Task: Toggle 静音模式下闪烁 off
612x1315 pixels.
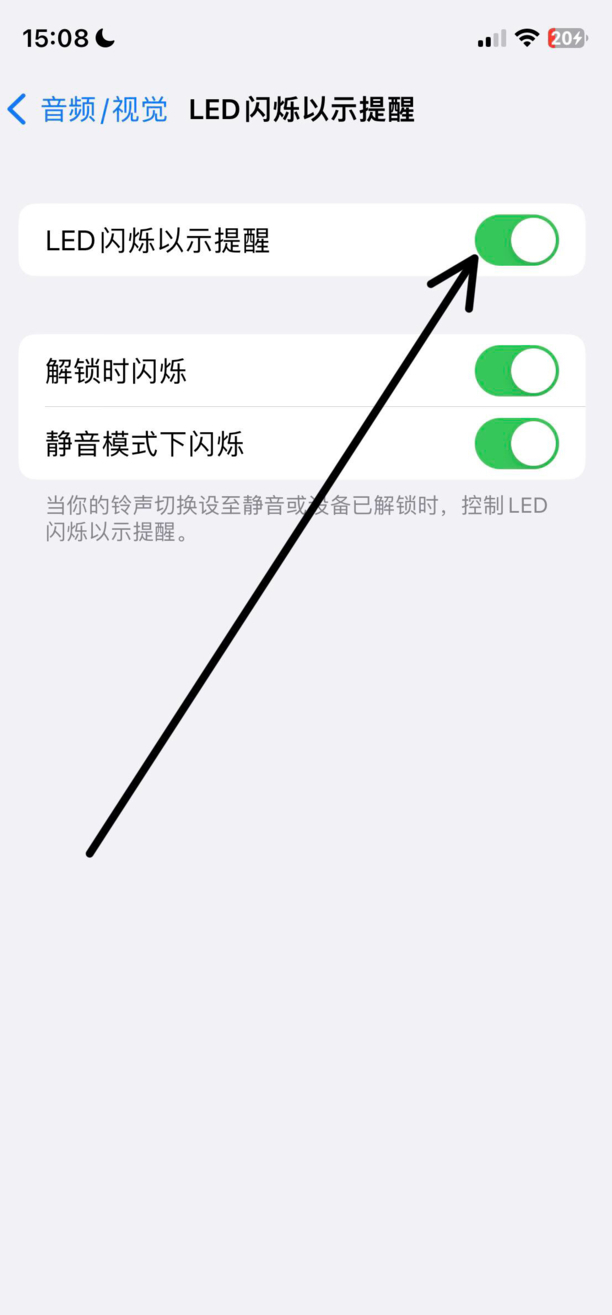Action: point(516,443)
